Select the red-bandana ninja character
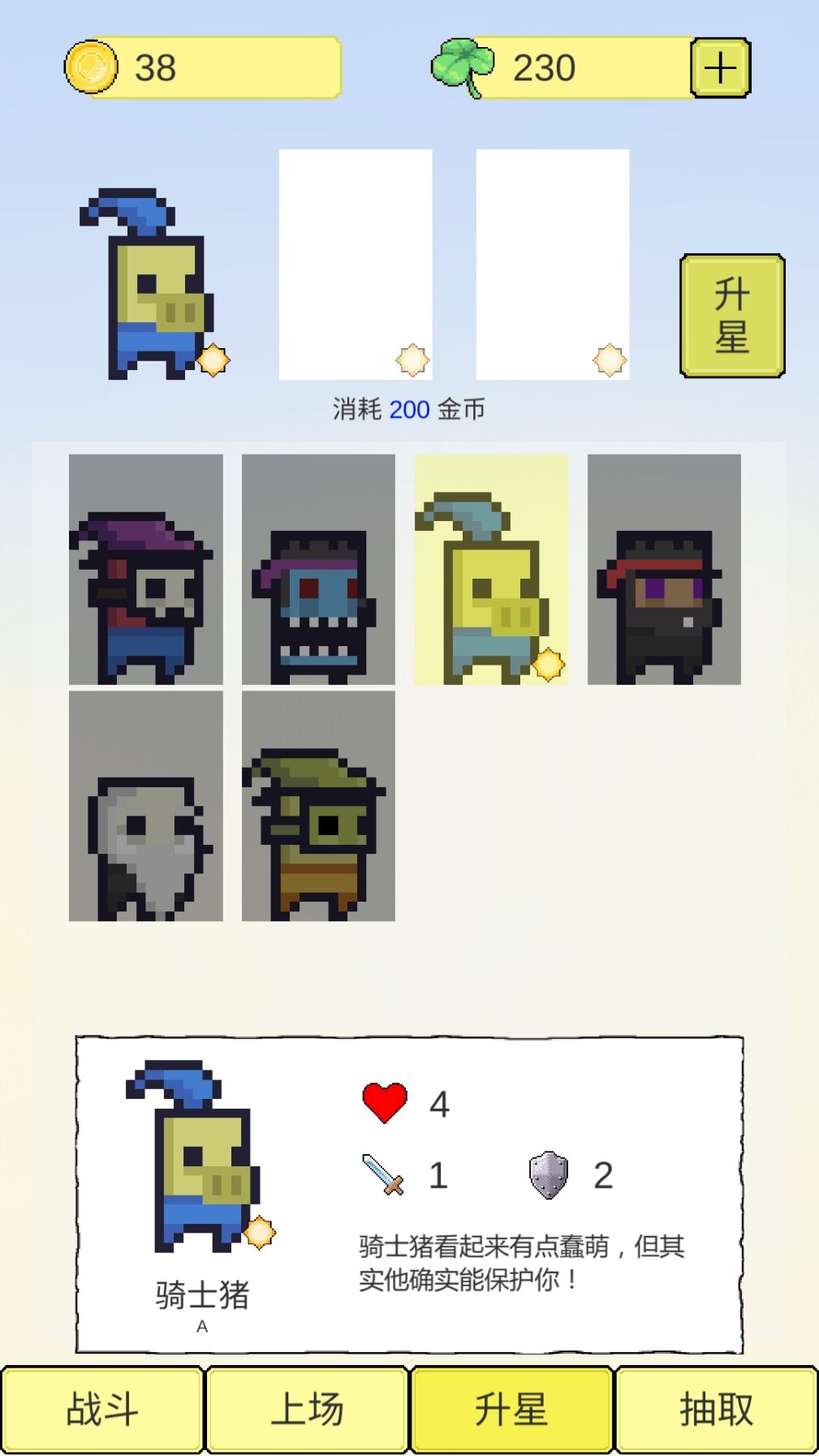Image resolution: width=819 pixels, height=1456 pixels. click(664, 570)
